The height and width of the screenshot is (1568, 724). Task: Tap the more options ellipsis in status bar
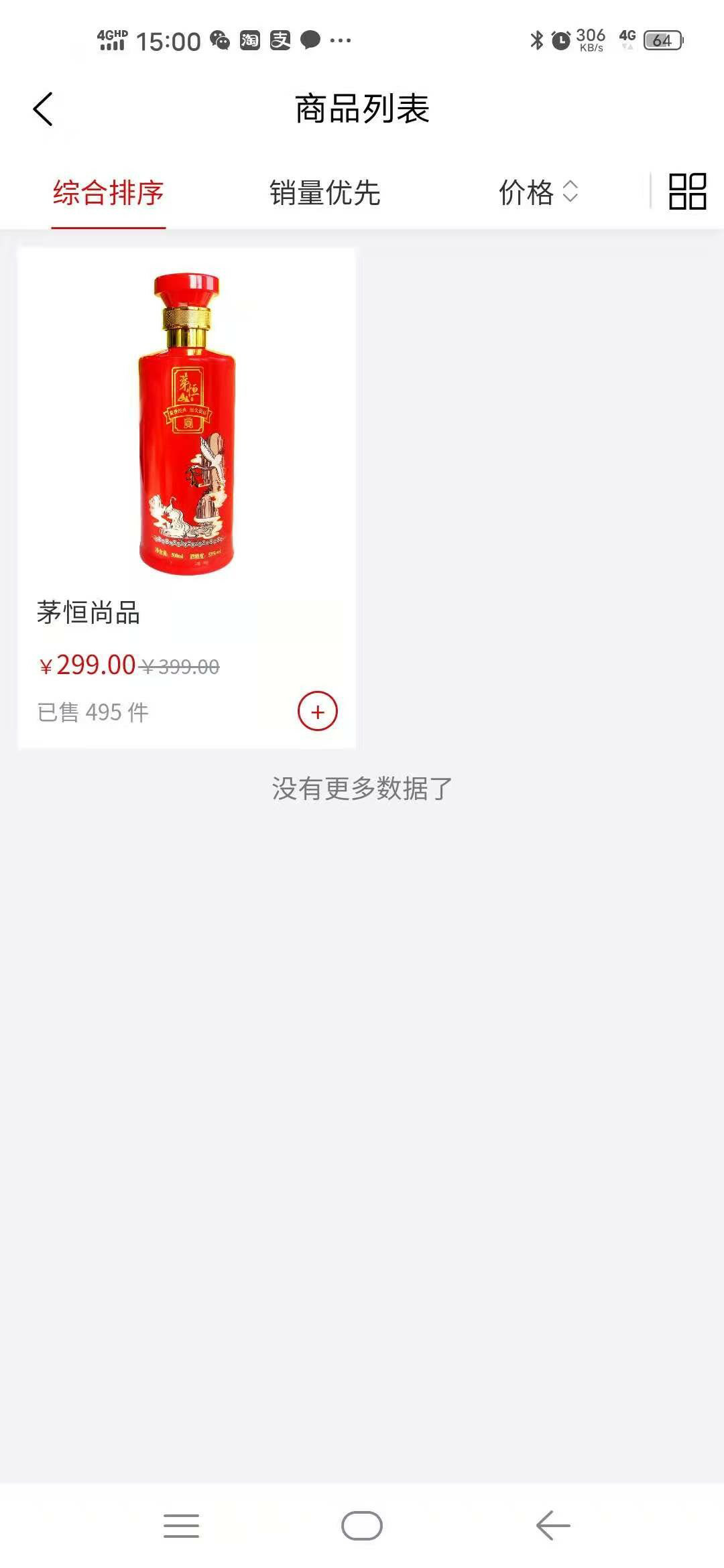coord(341,42)
